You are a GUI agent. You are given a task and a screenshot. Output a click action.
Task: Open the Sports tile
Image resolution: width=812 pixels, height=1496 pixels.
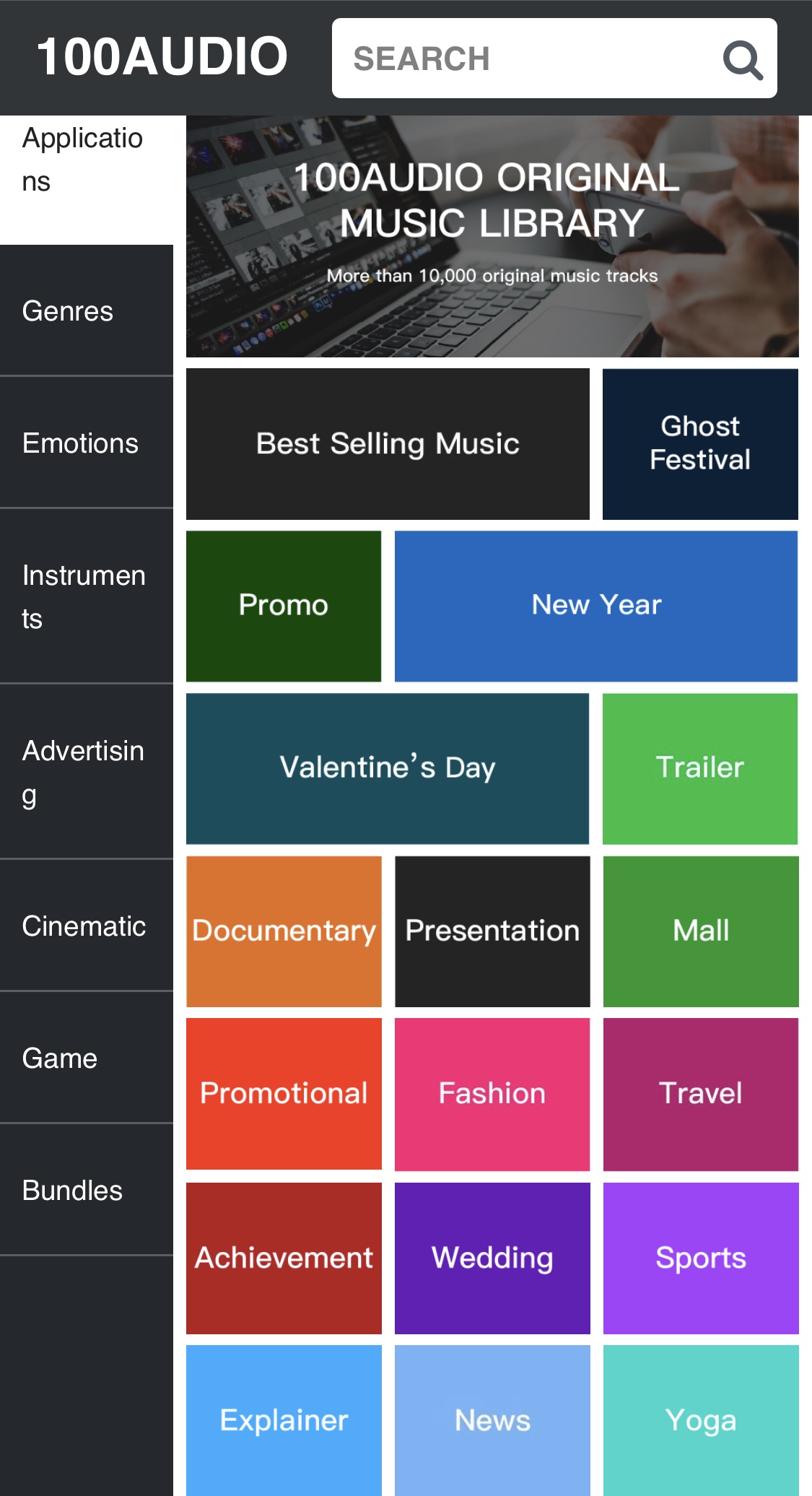click(701, 1258)
